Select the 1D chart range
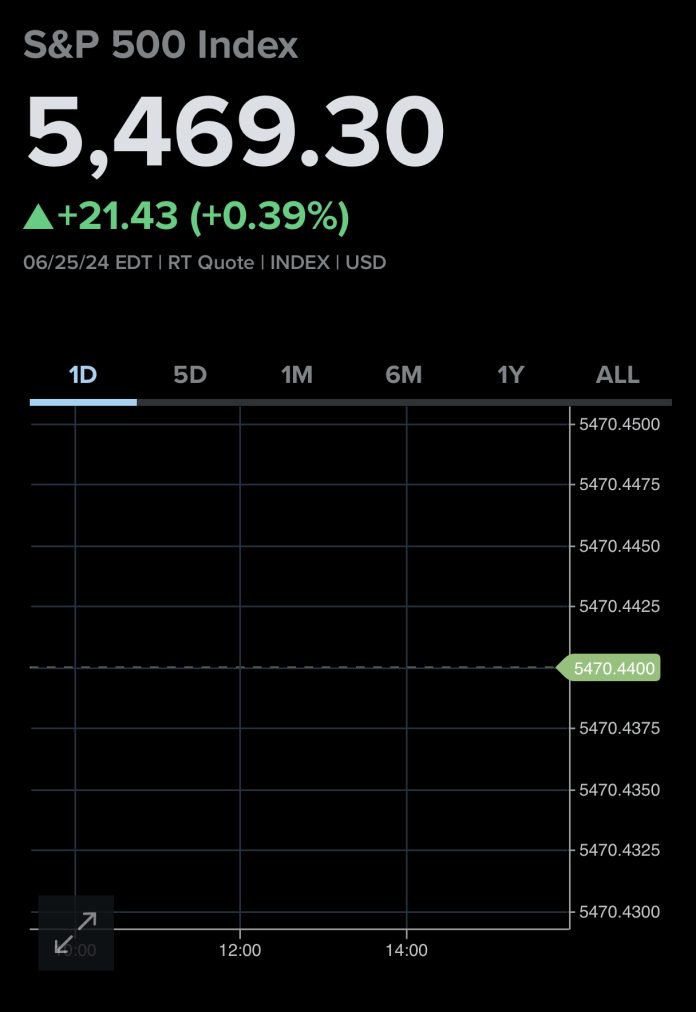Viewport: 696px width, 1012px height. coord(83,375)
